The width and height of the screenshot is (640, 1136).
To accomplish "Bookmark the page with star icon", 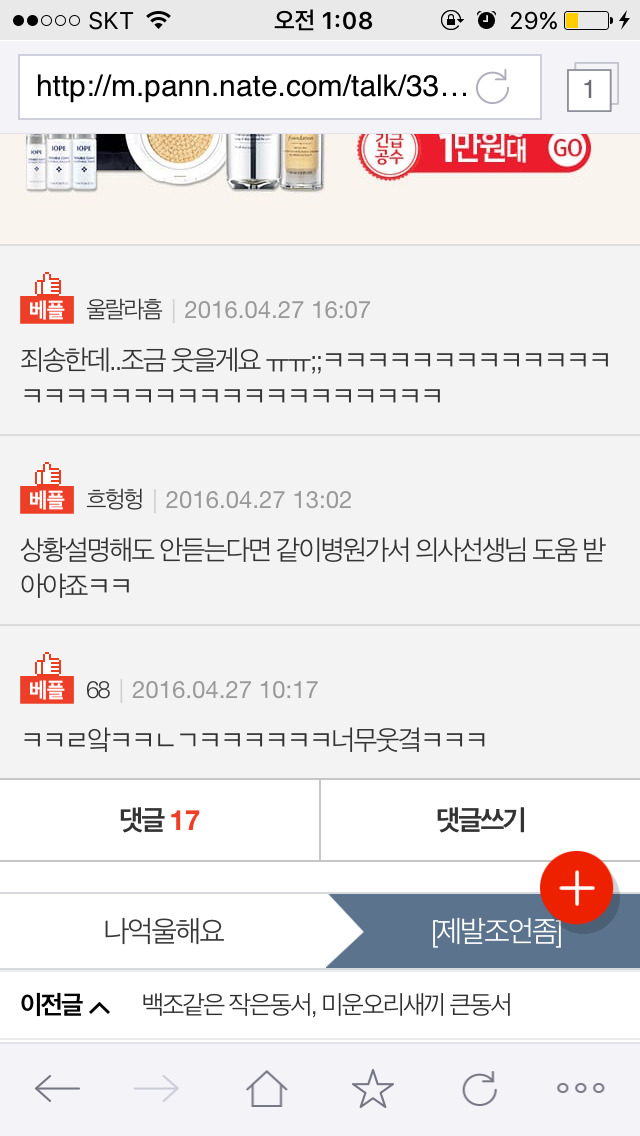I will [373, 1088].
